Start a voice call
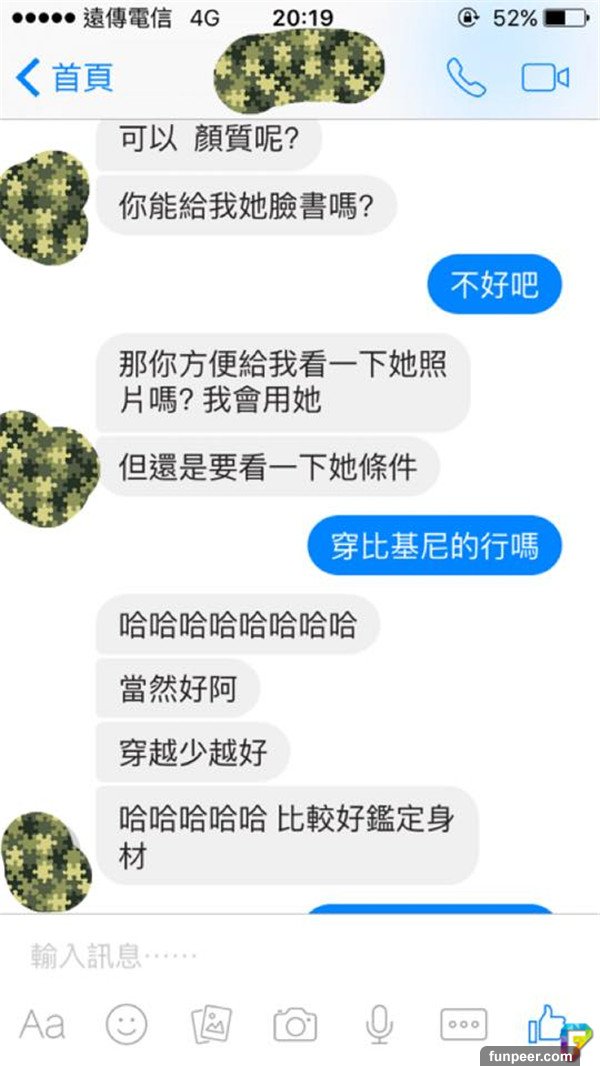 [465, 78]
